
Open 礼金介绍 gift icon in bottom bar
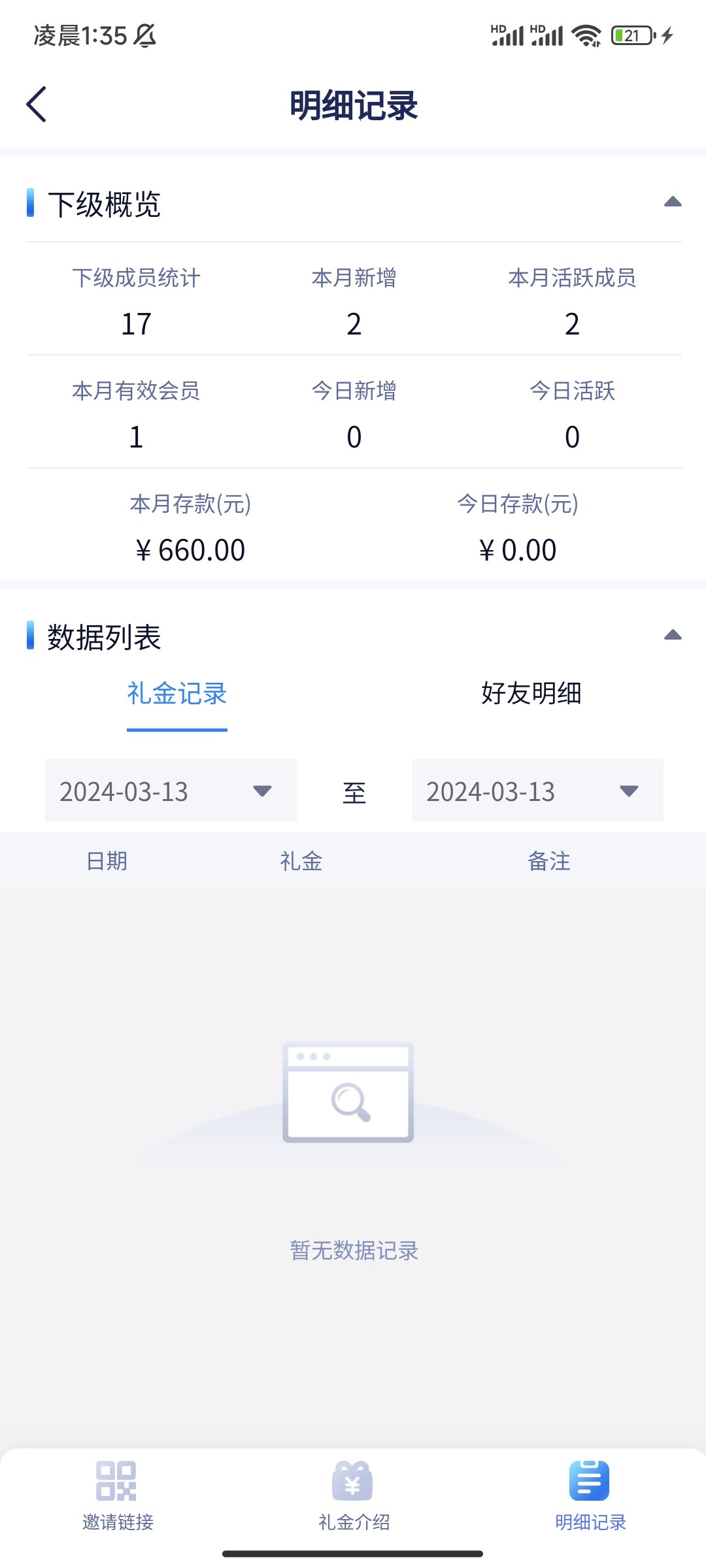pos(352,1483)
